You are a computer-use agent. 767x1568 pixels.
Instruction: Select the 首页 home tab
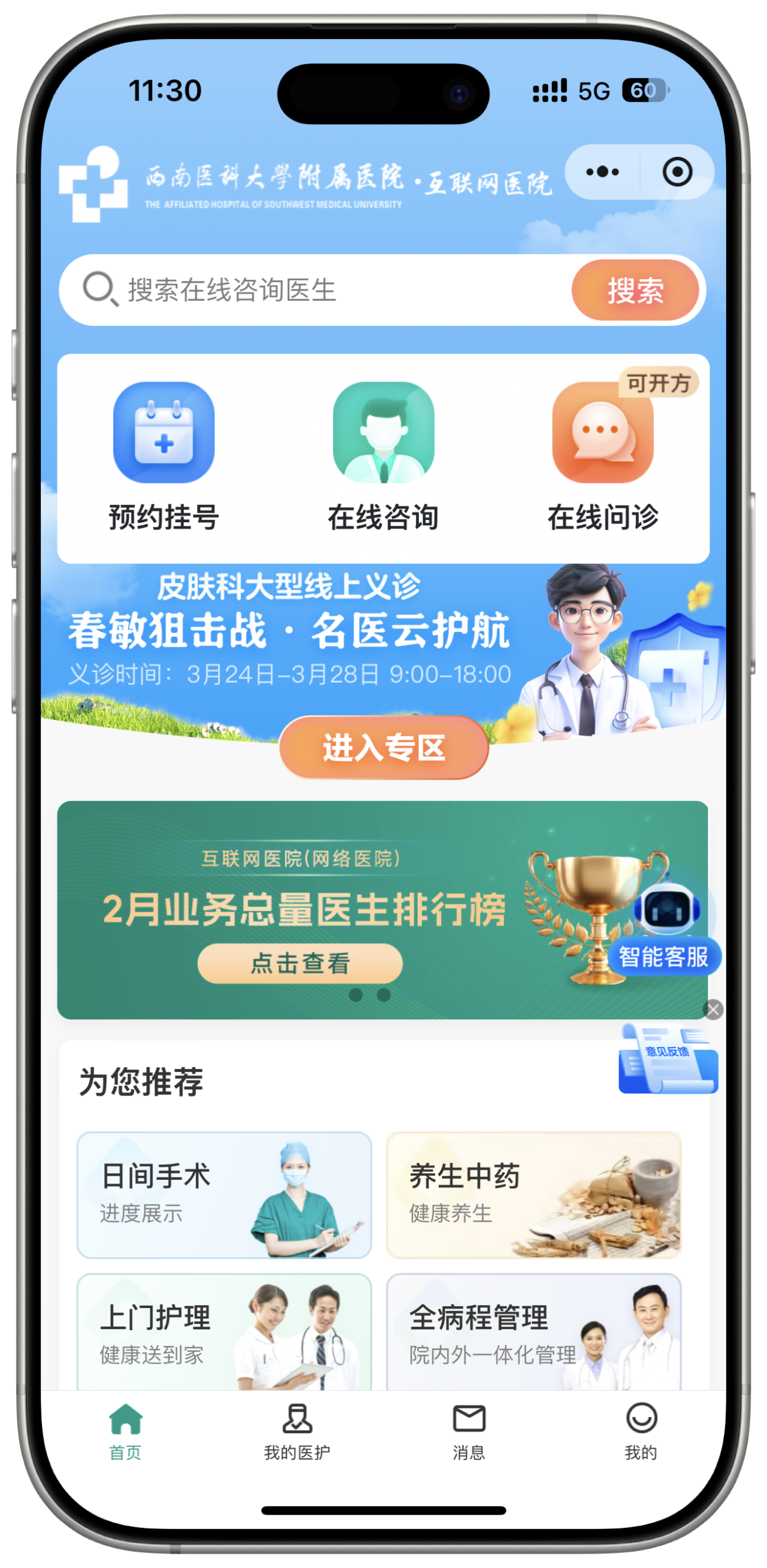(x=125, y=1431)
